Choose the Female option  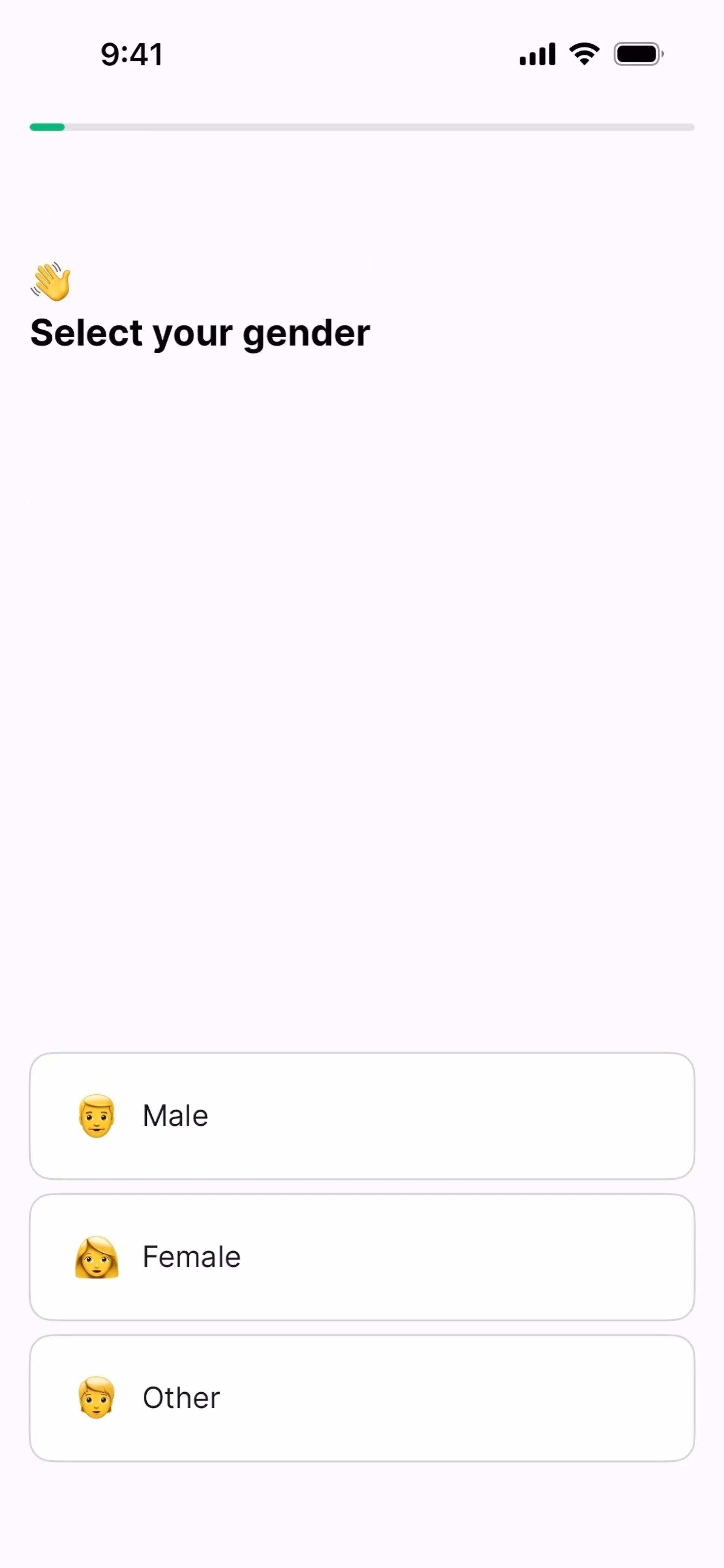pyautogui.click(x=362, y=1256)
